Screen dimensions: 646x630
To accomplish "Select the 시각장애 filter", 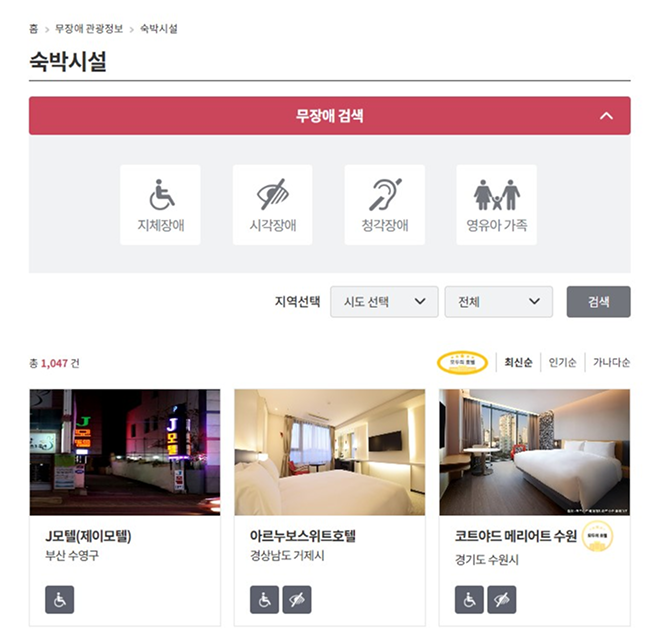I will point(272,205).
